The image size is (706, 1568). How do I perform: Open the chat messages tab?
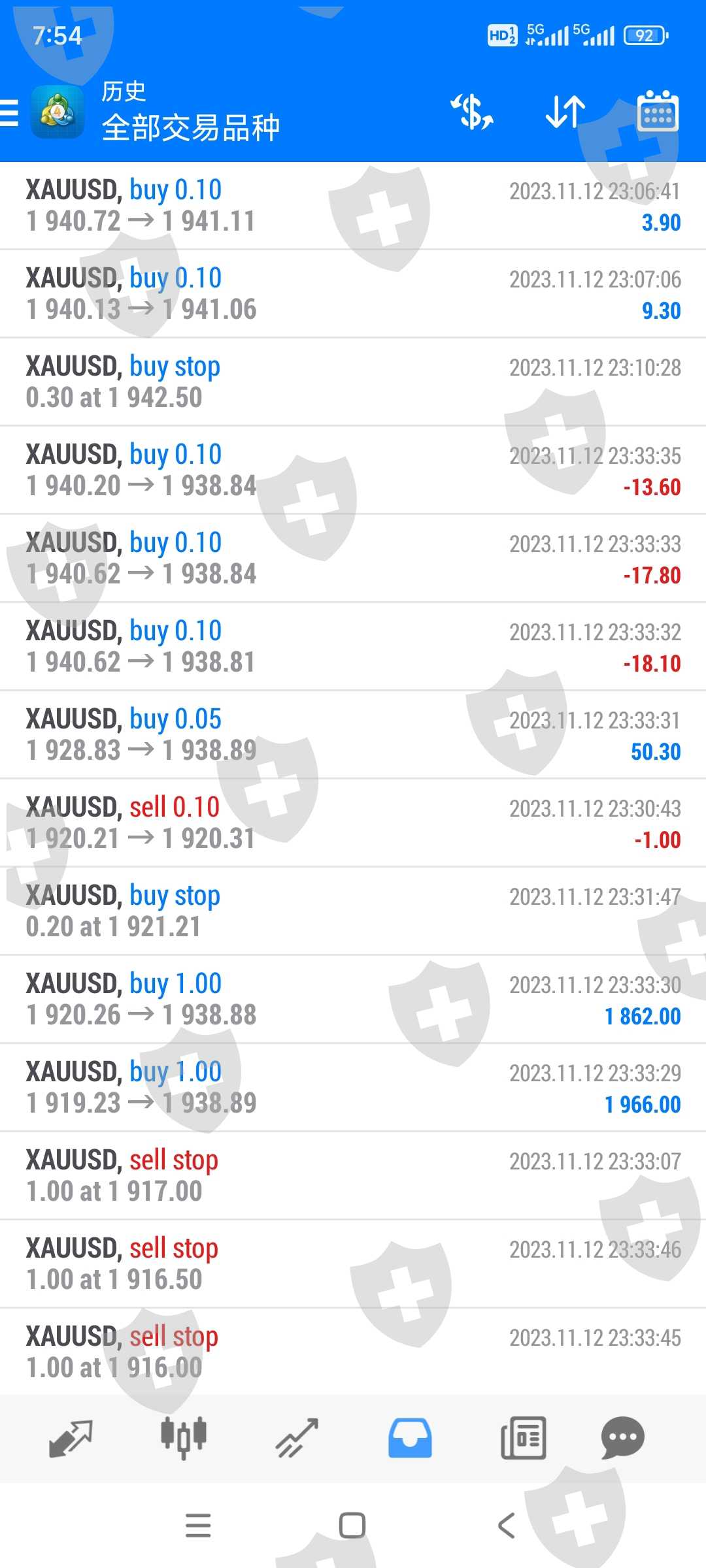(x=622, y=1438)
